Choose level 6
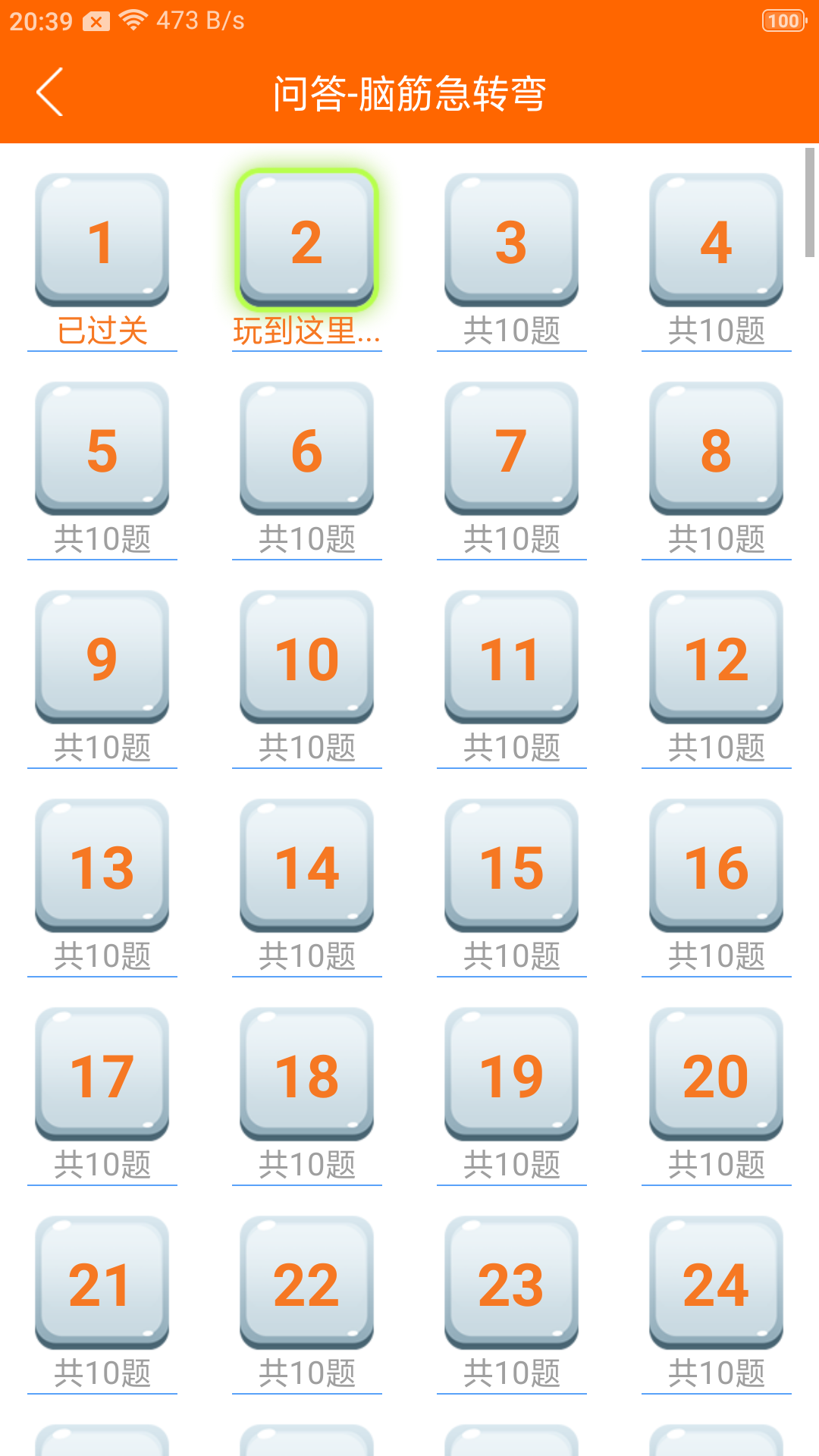This screenshot has height=1456, width=819. pos(307,450)
